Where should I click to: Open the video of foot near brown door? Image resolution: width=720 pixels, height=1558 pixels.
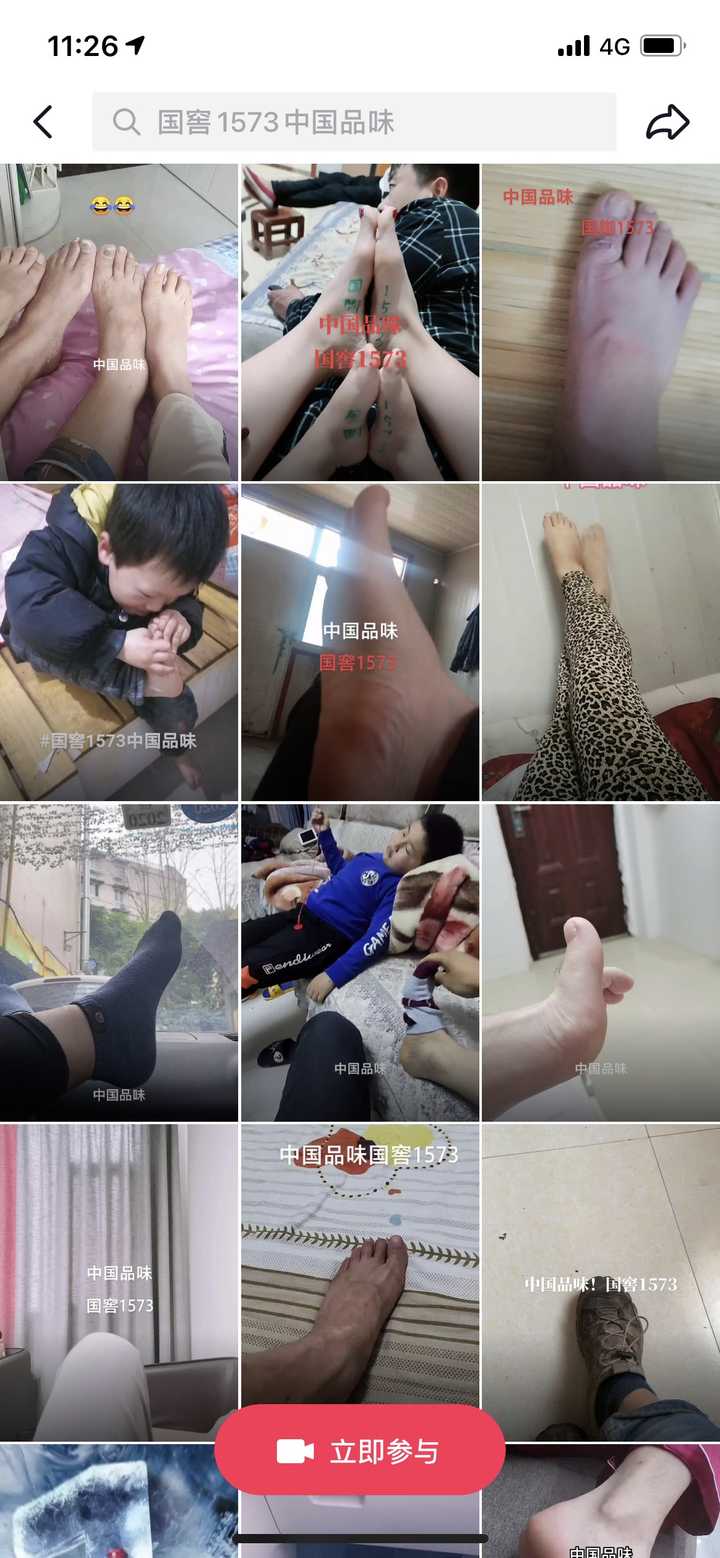[x=600, y=962]
